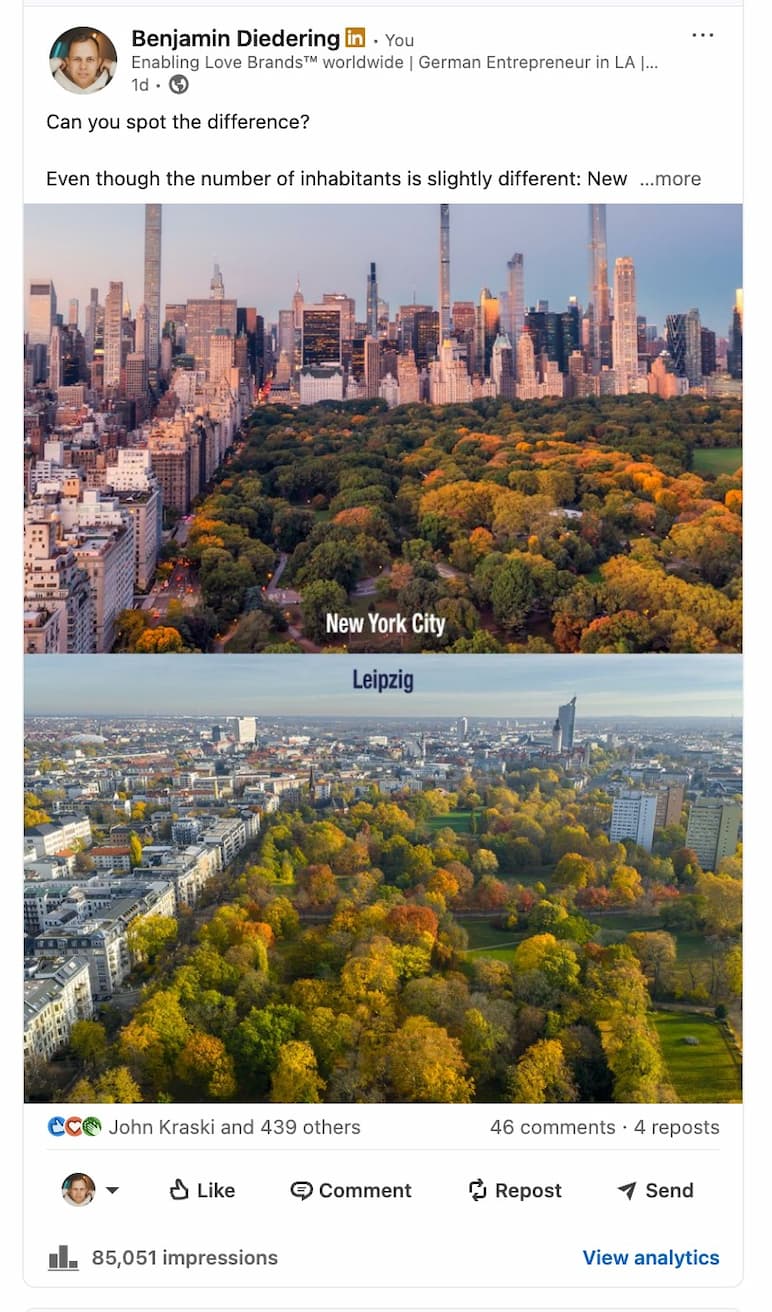Open the post's three-dot overflow menu
772x1312 pixels.
click(x=702, y=36)
